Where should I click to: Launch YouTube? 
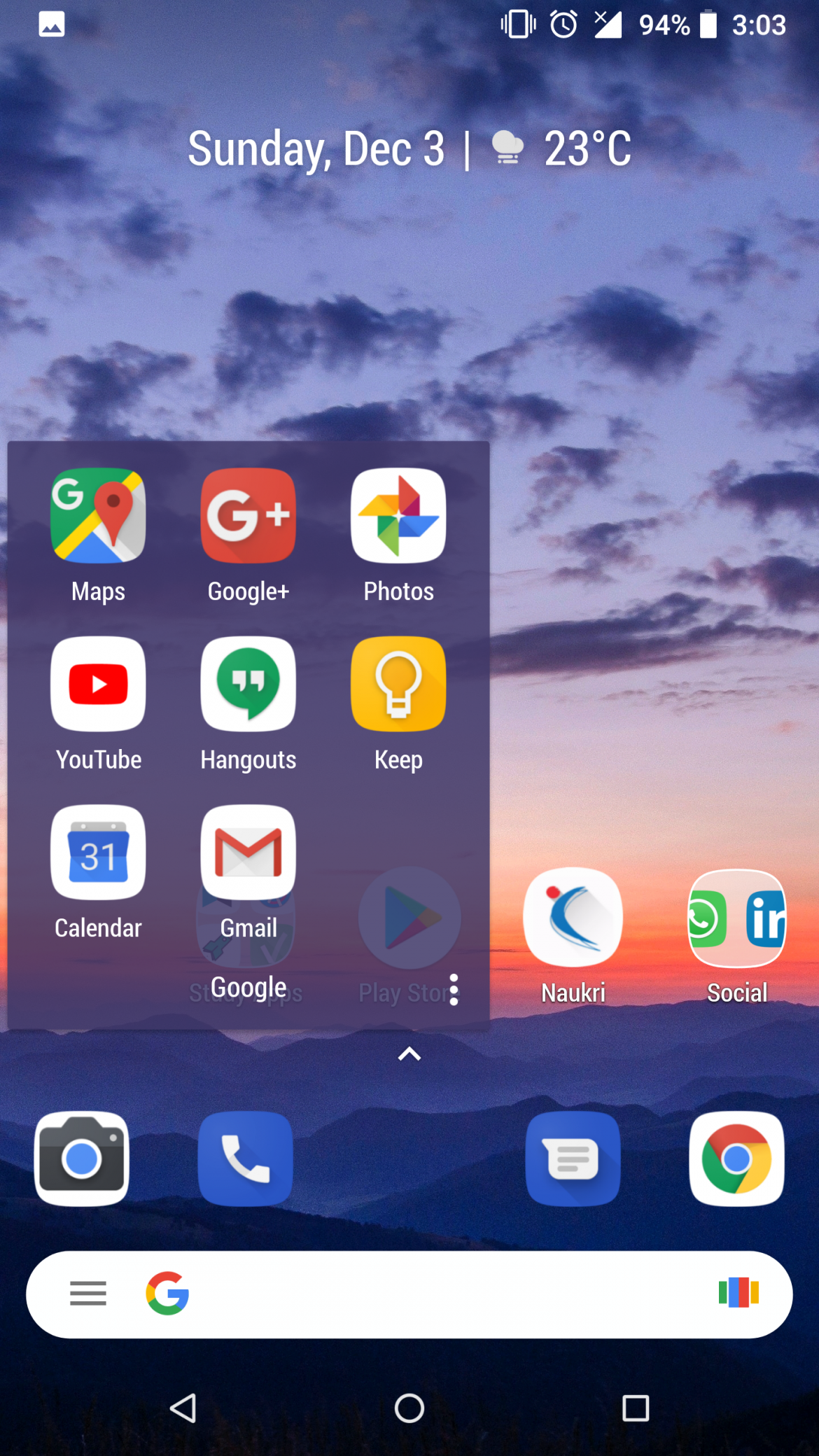98,684
